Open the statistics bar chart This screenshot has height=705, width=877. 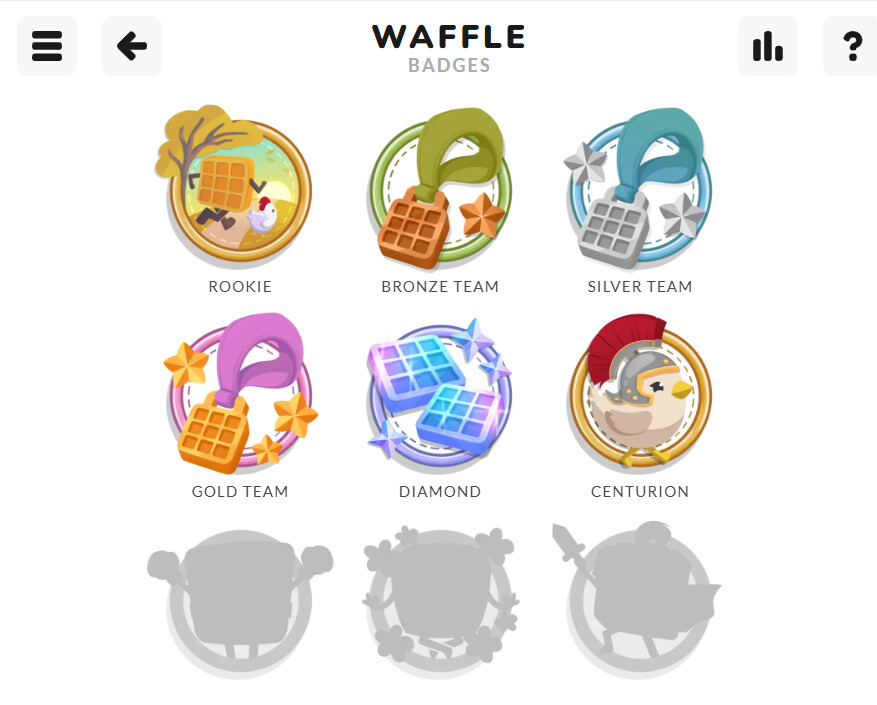[x=767, y=46]
